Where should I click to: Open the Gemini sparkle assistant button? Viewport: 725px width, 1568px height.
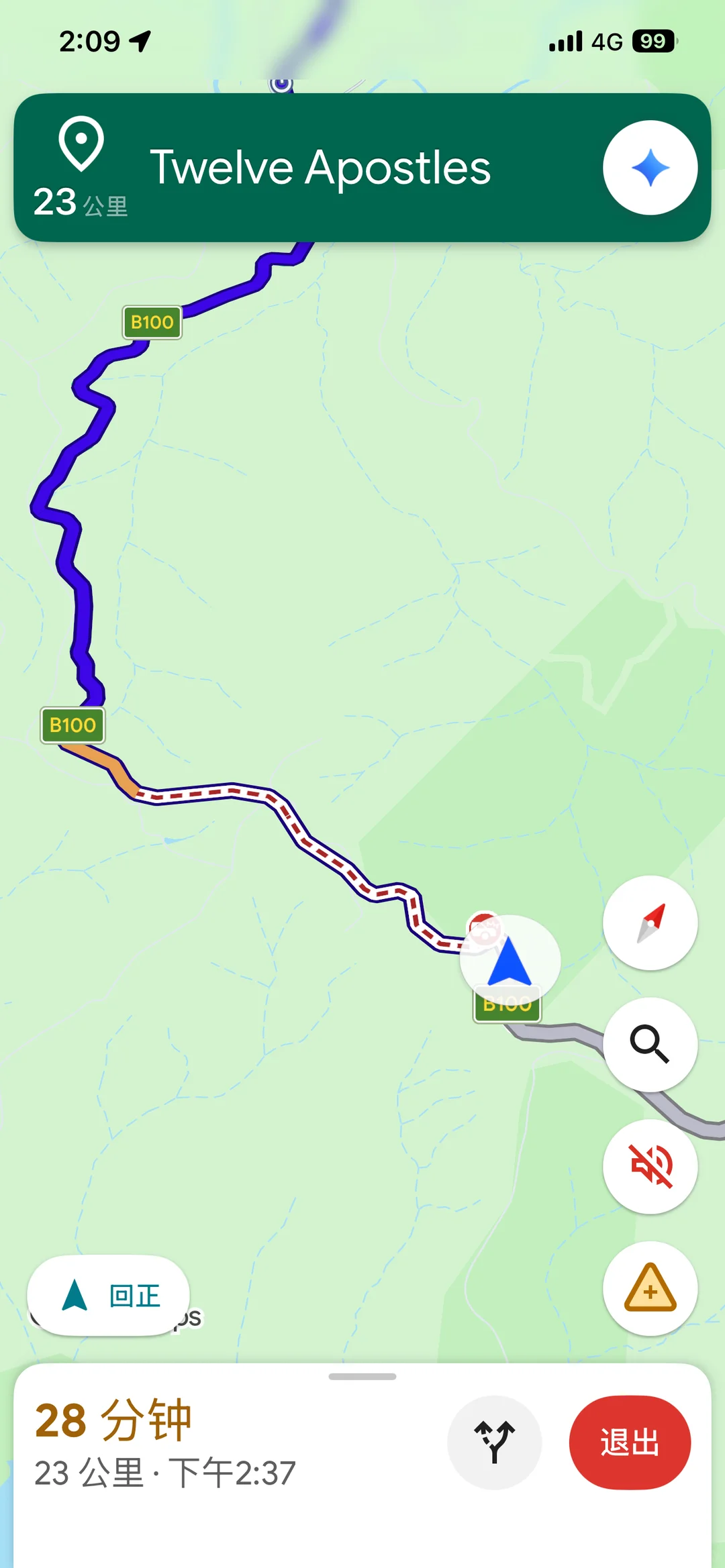(649, 168)
